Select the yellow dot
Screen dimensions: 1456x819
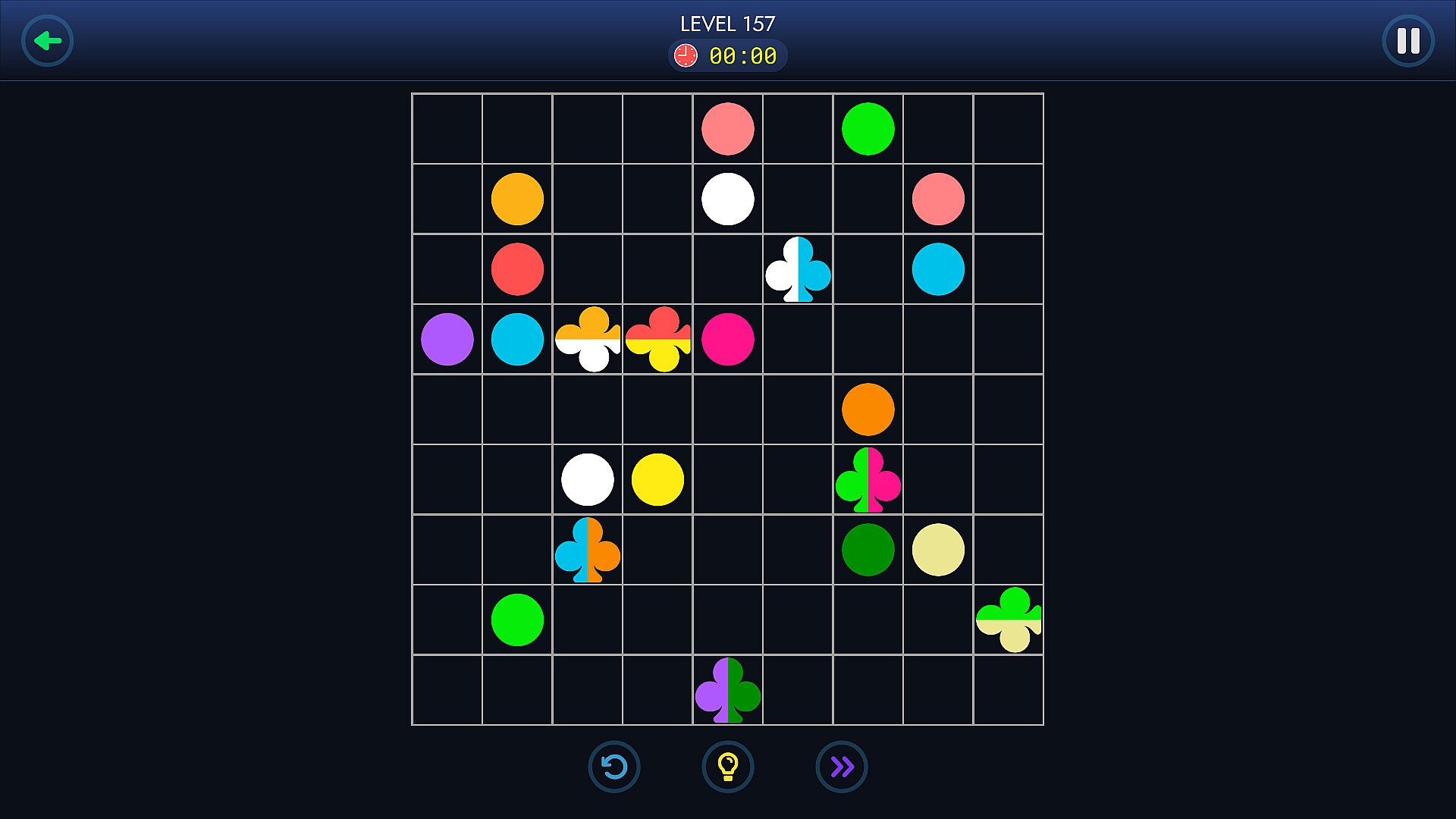pos(657,479)
